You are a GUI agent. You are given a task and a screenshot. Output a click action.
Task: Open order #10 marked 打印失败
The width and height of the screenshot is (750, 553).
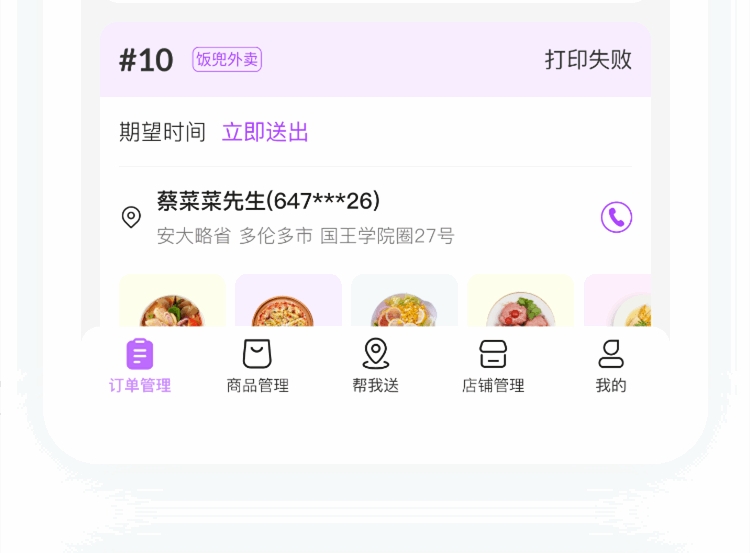pos(375,60)
